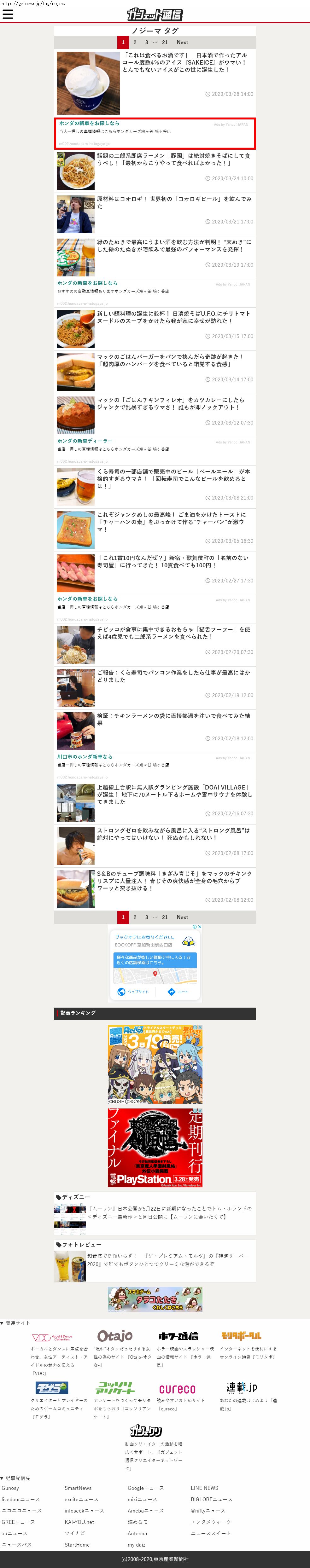Open the SmartNews distribution link
The height and width of the screenshot is (1568, 310).
[x=78, y=1488]
